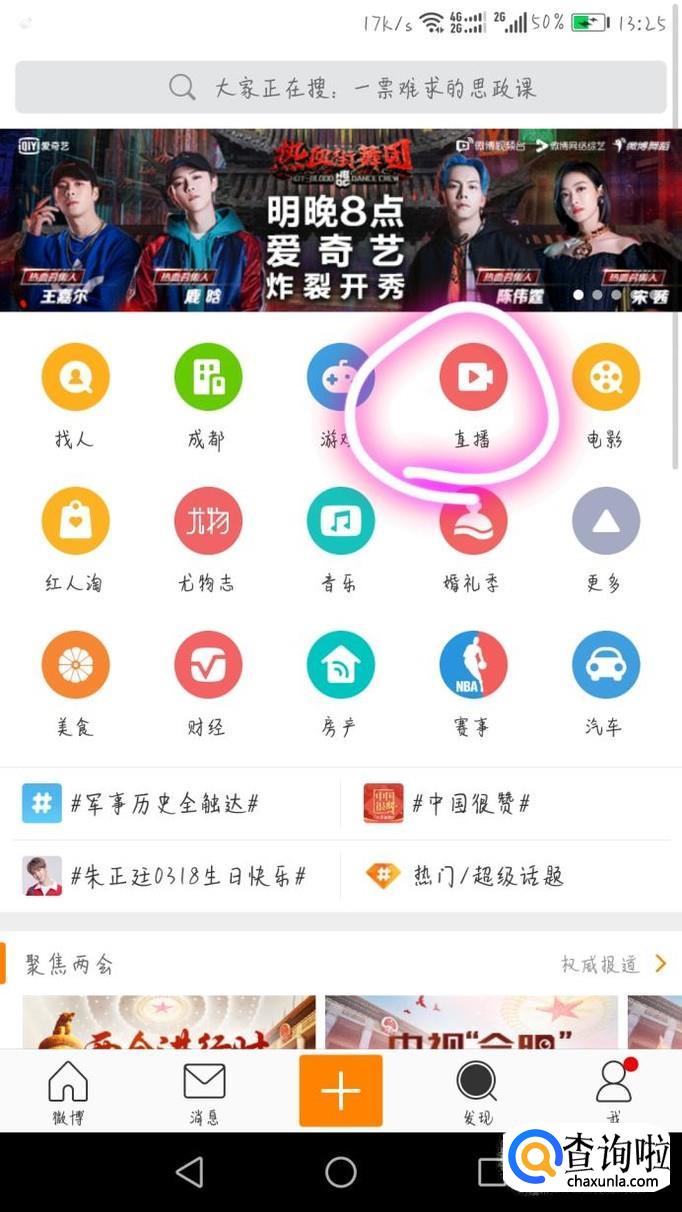Open the search box at the top
682x1212 pixels.
341,87
